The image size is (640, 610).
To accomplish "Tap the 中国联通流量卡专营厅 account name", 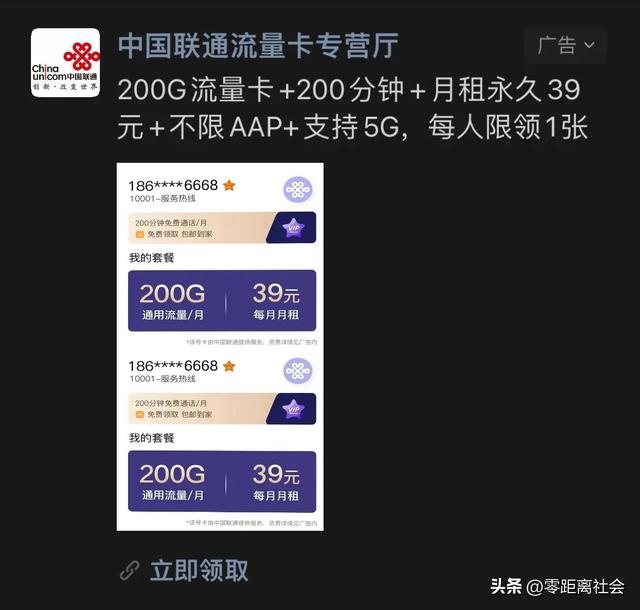I will point(258,45).
